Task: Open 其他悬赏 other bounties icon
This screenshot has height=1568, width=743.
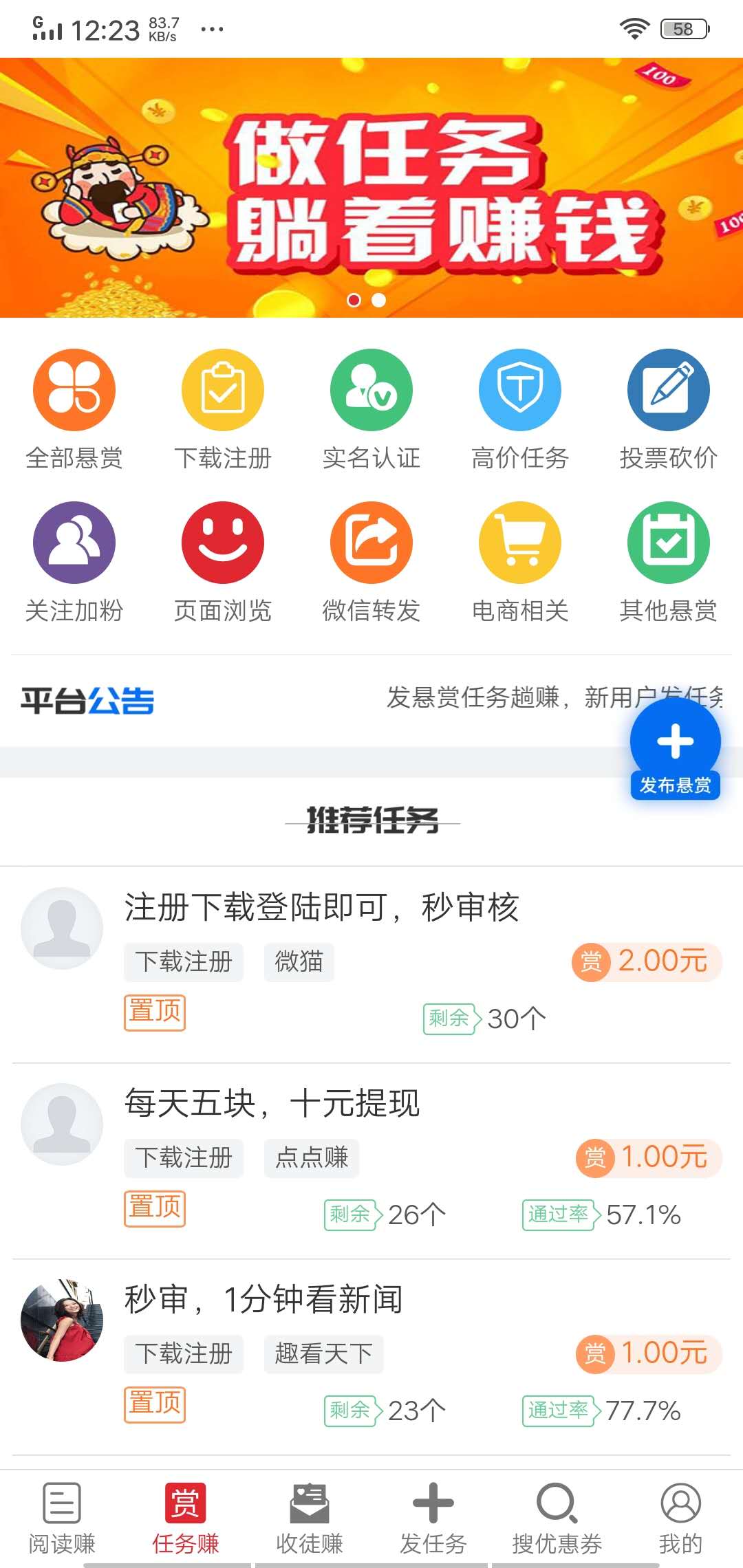Action: pyautogui.click(x=669, y=541)
